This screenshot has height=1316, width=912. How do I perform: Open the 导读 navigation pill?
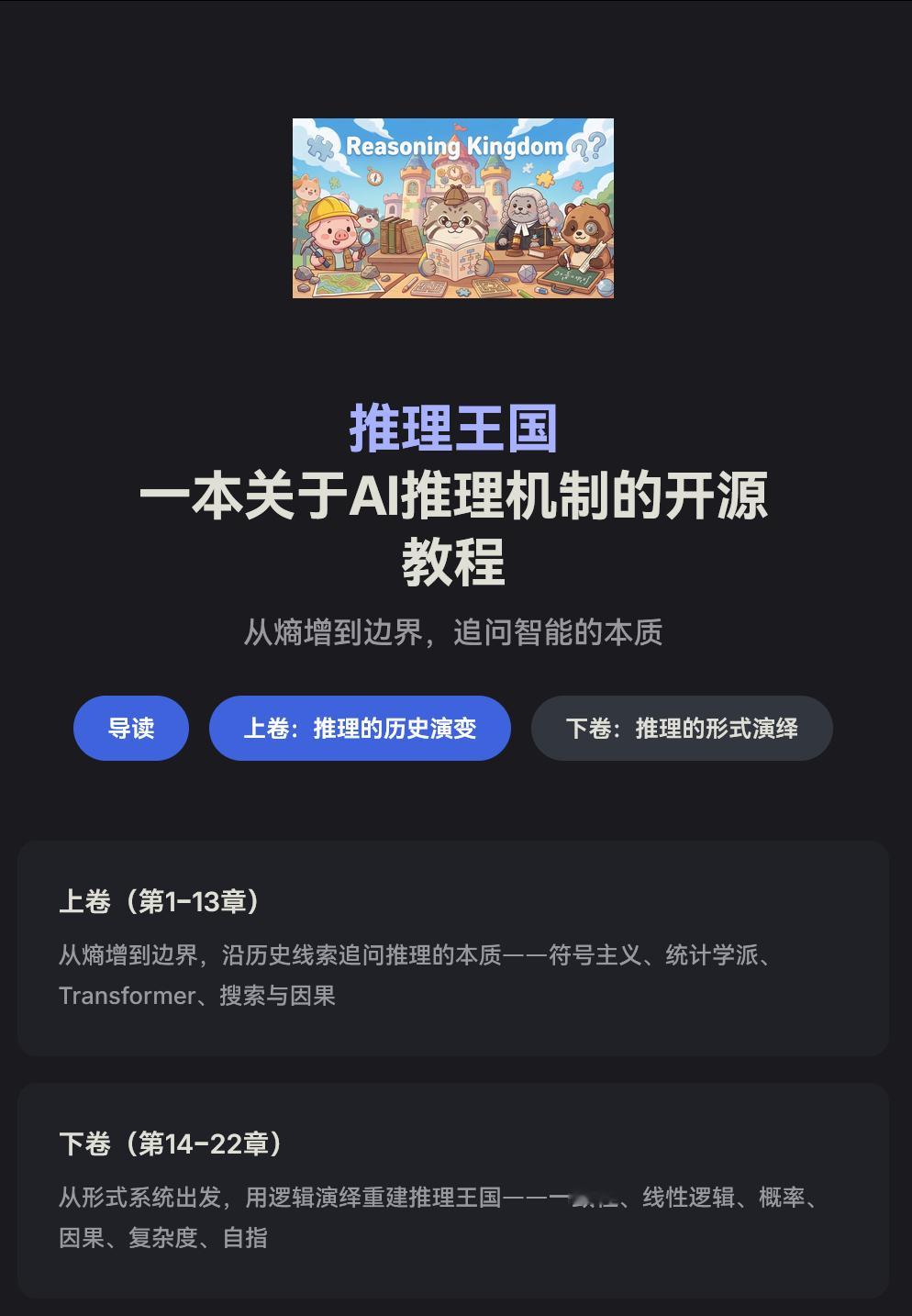130,728
